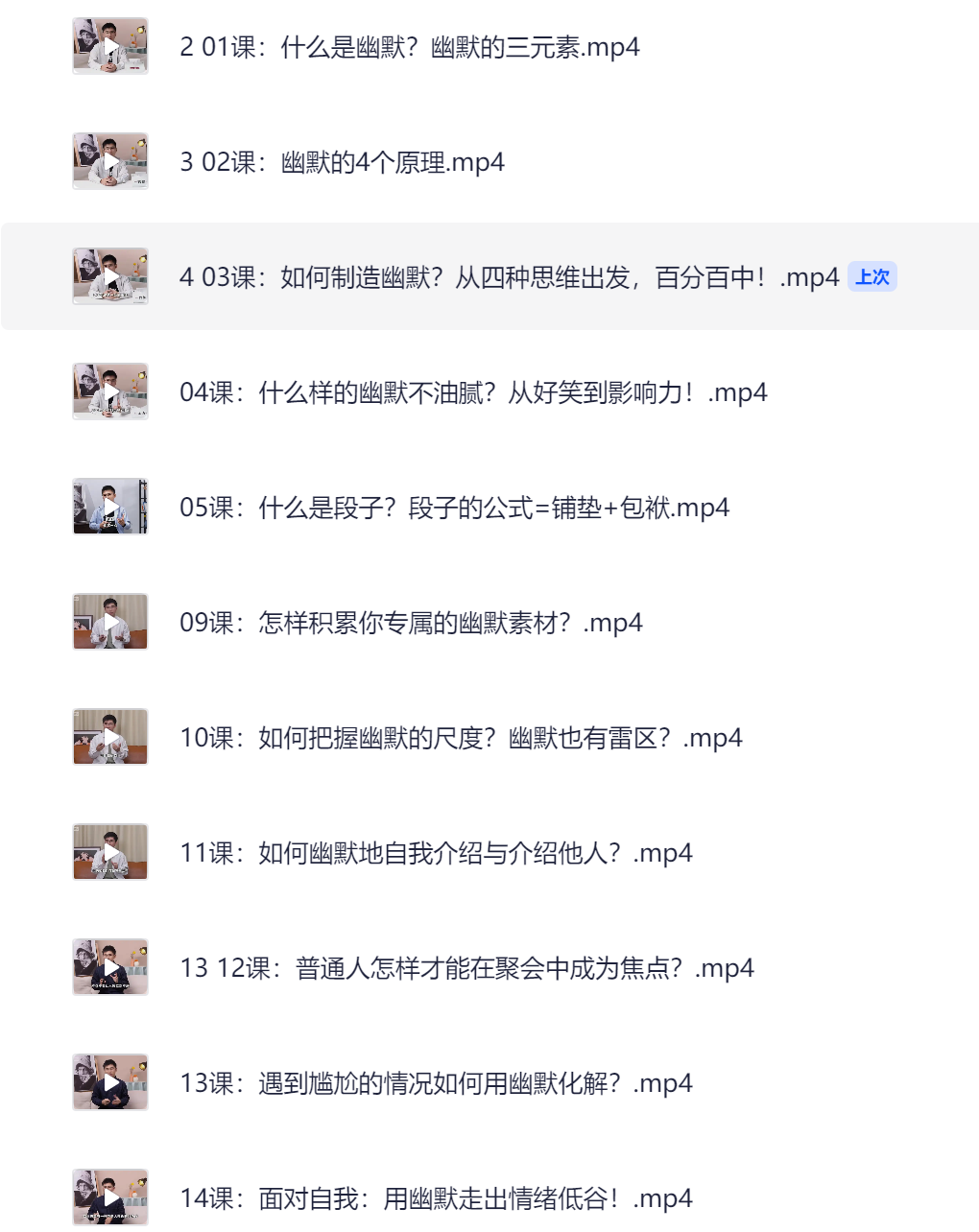
Task: Open 04课 什么样的幽默不油腻
Action: click(473, 392)
